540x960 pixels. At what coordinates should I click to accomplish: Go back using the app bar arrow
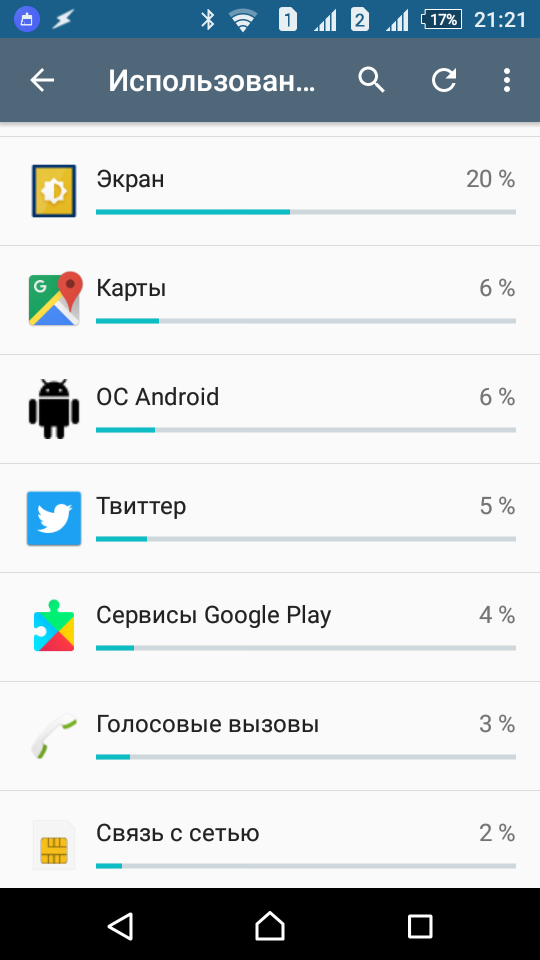(x=42, y=80)
